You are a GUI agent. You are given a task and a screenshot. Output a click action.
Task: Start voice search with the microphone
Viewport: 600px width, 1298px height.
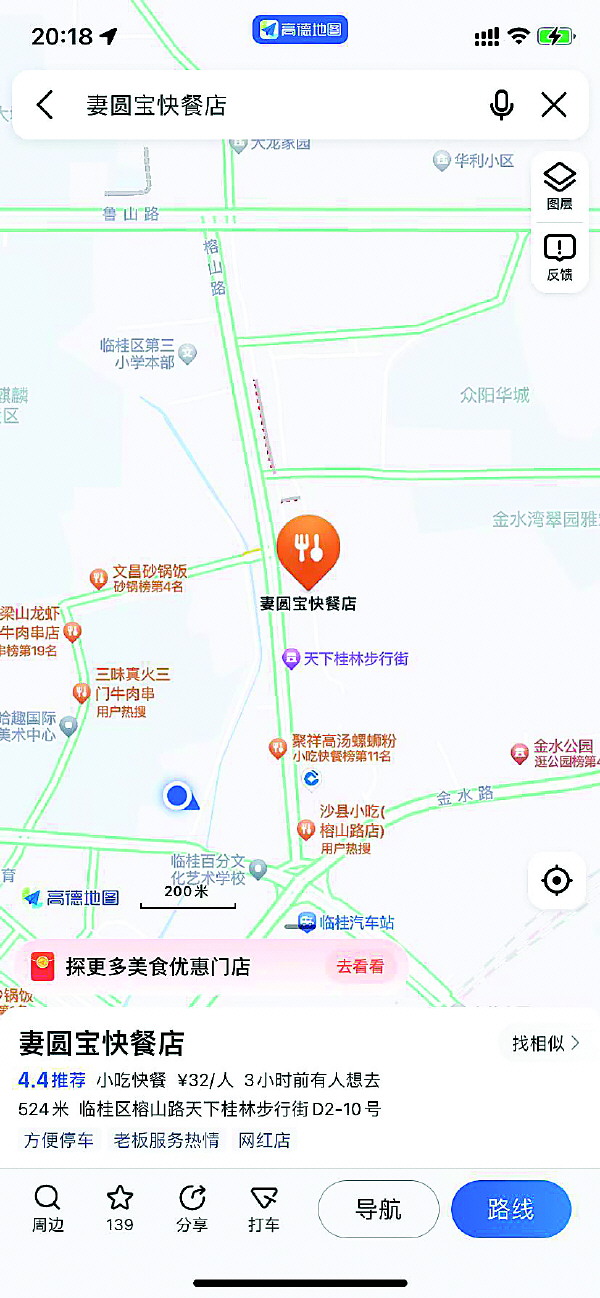click(502, 105)
